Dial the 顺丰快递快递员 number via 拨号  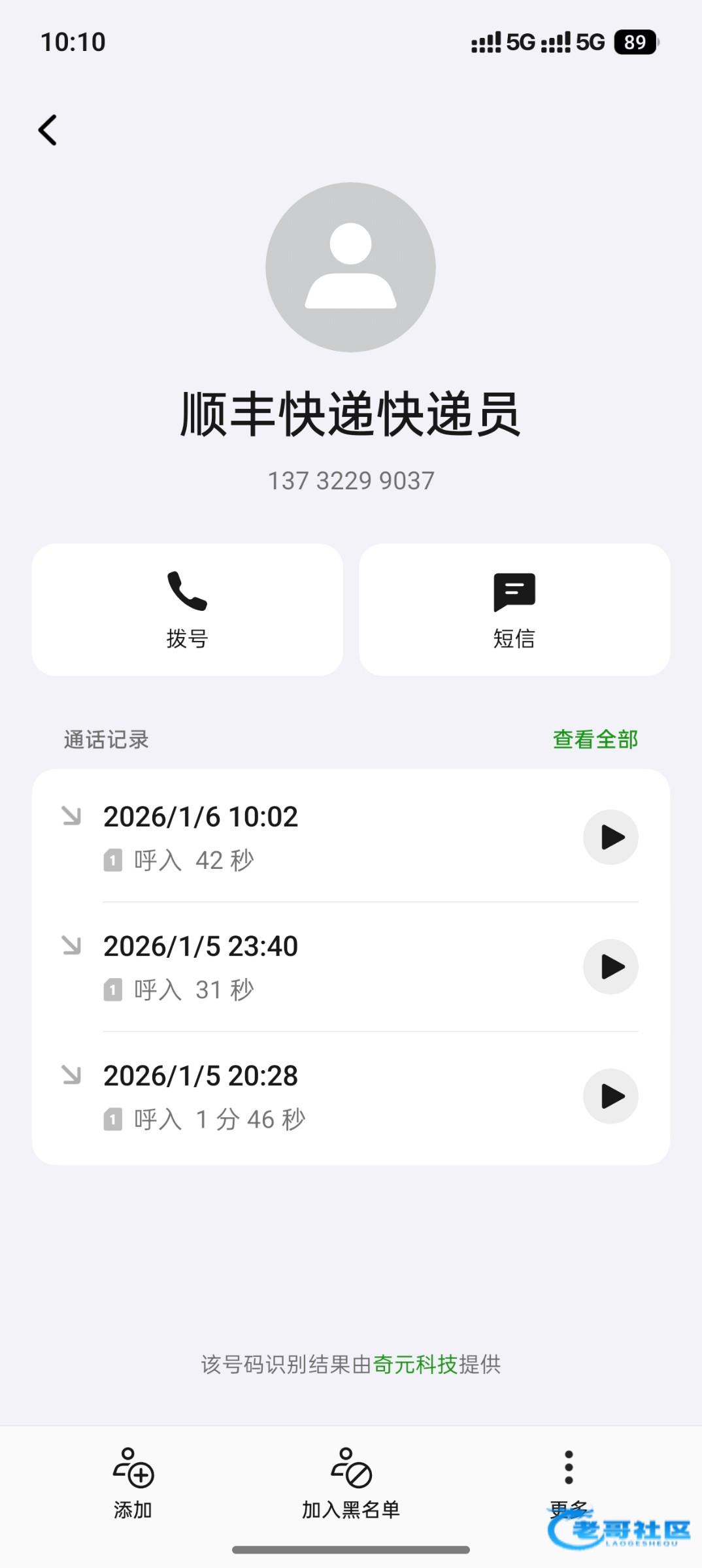(x=187, y=610)
